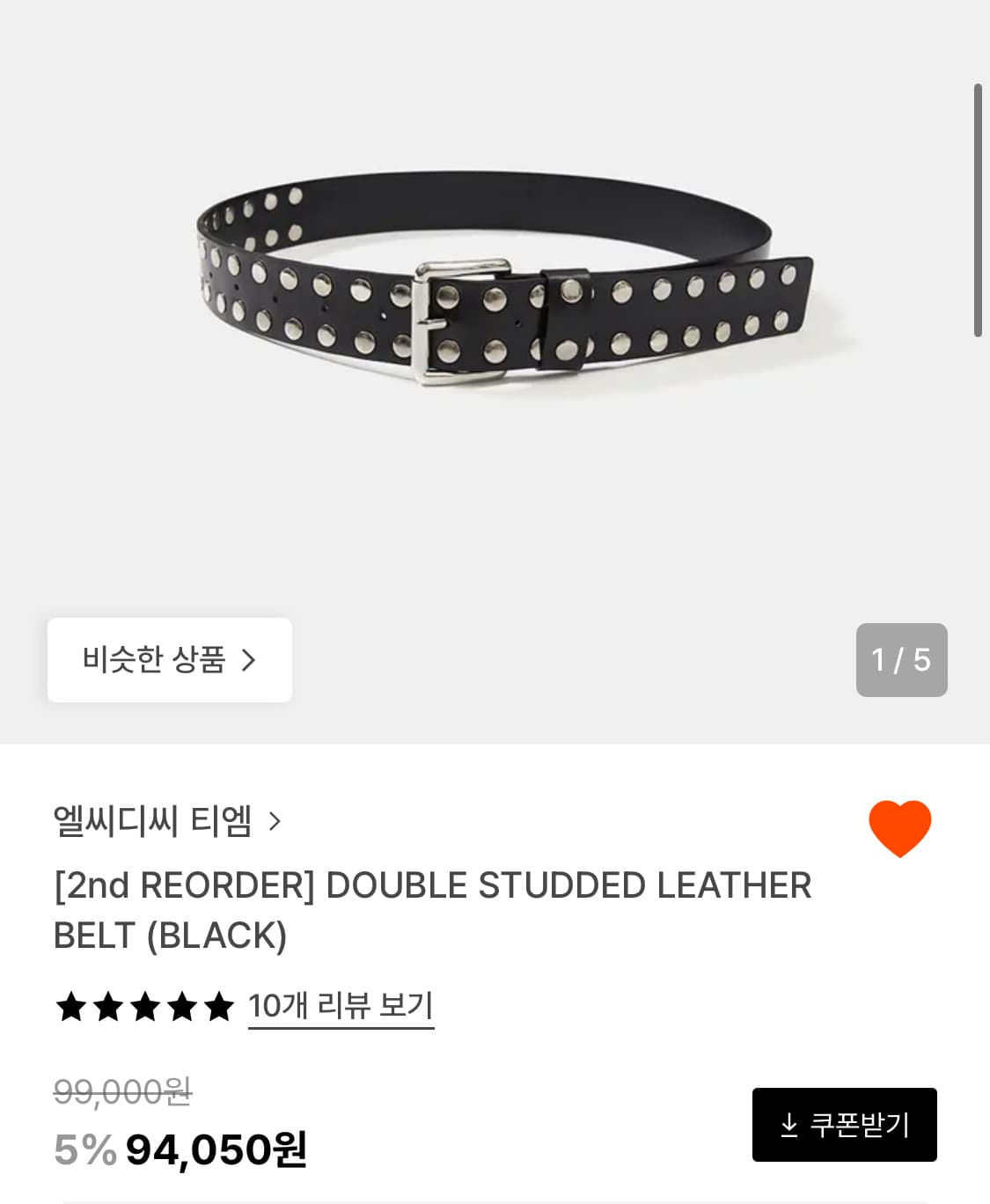
Task: Tap the orange heart to unlike product
Action: click(x=899, y=828)
